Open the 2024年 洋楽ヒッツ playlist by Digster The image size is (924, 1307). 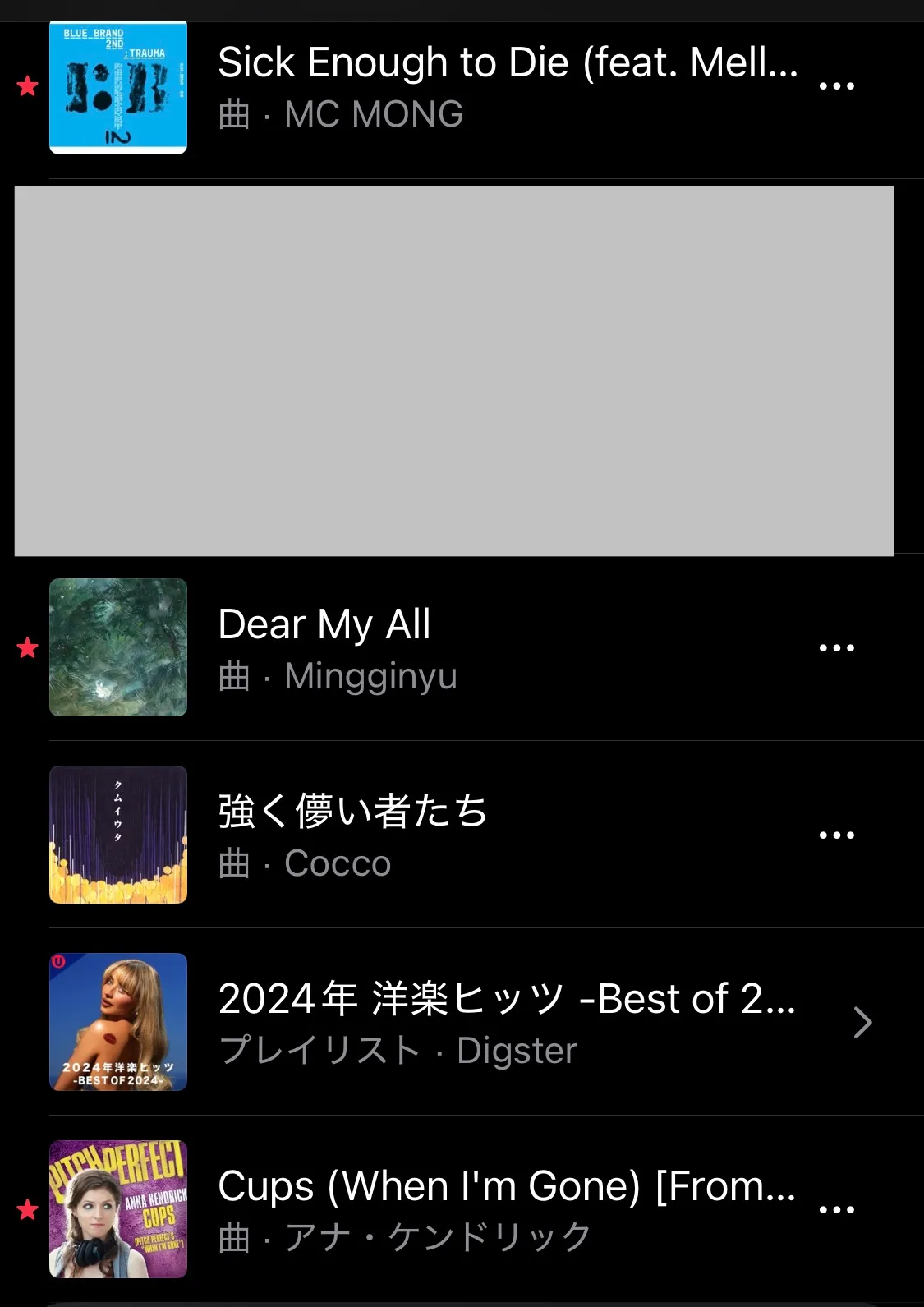[506, 1022]
